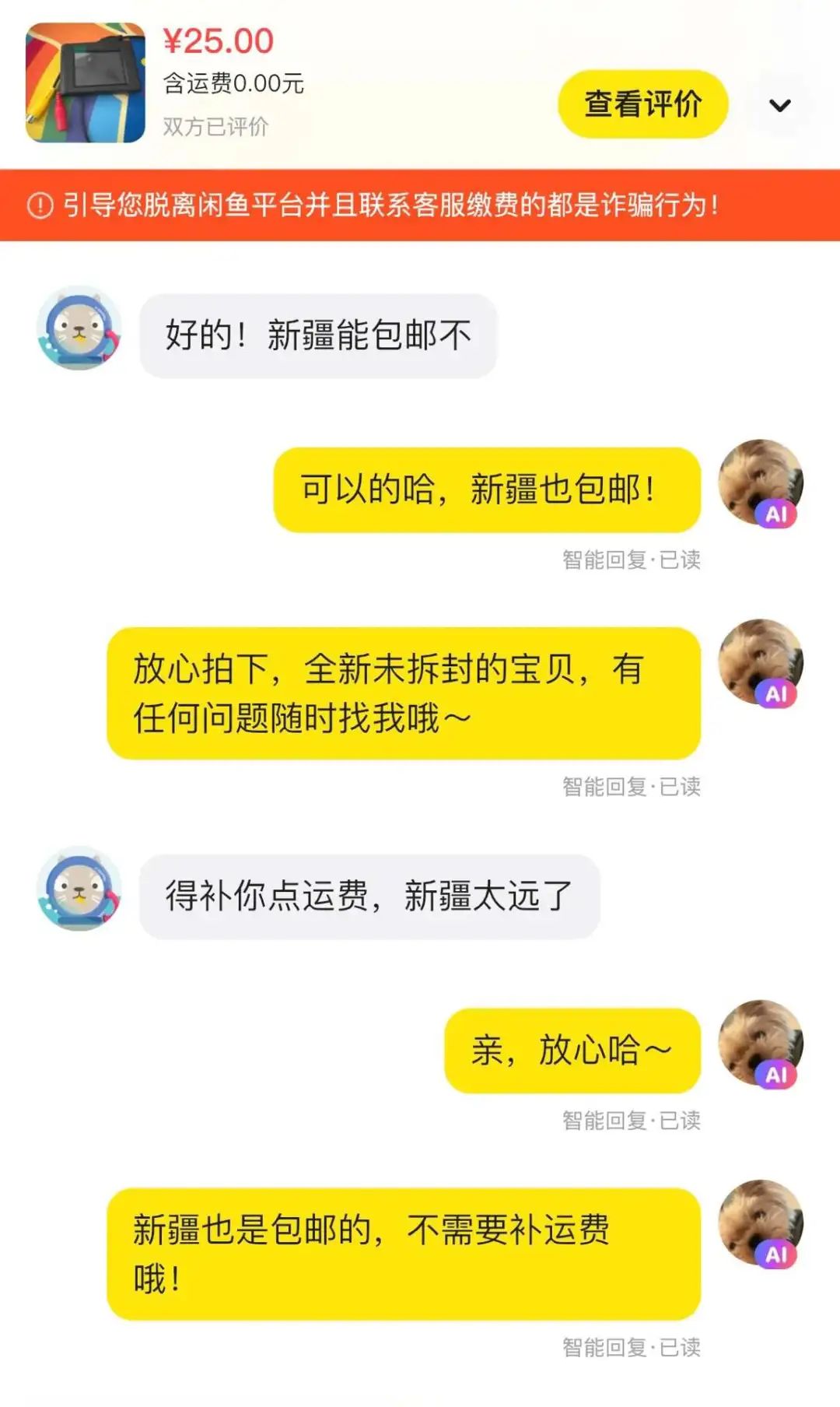
Task: Expand the order details chevron
Action: coord(779,105)
